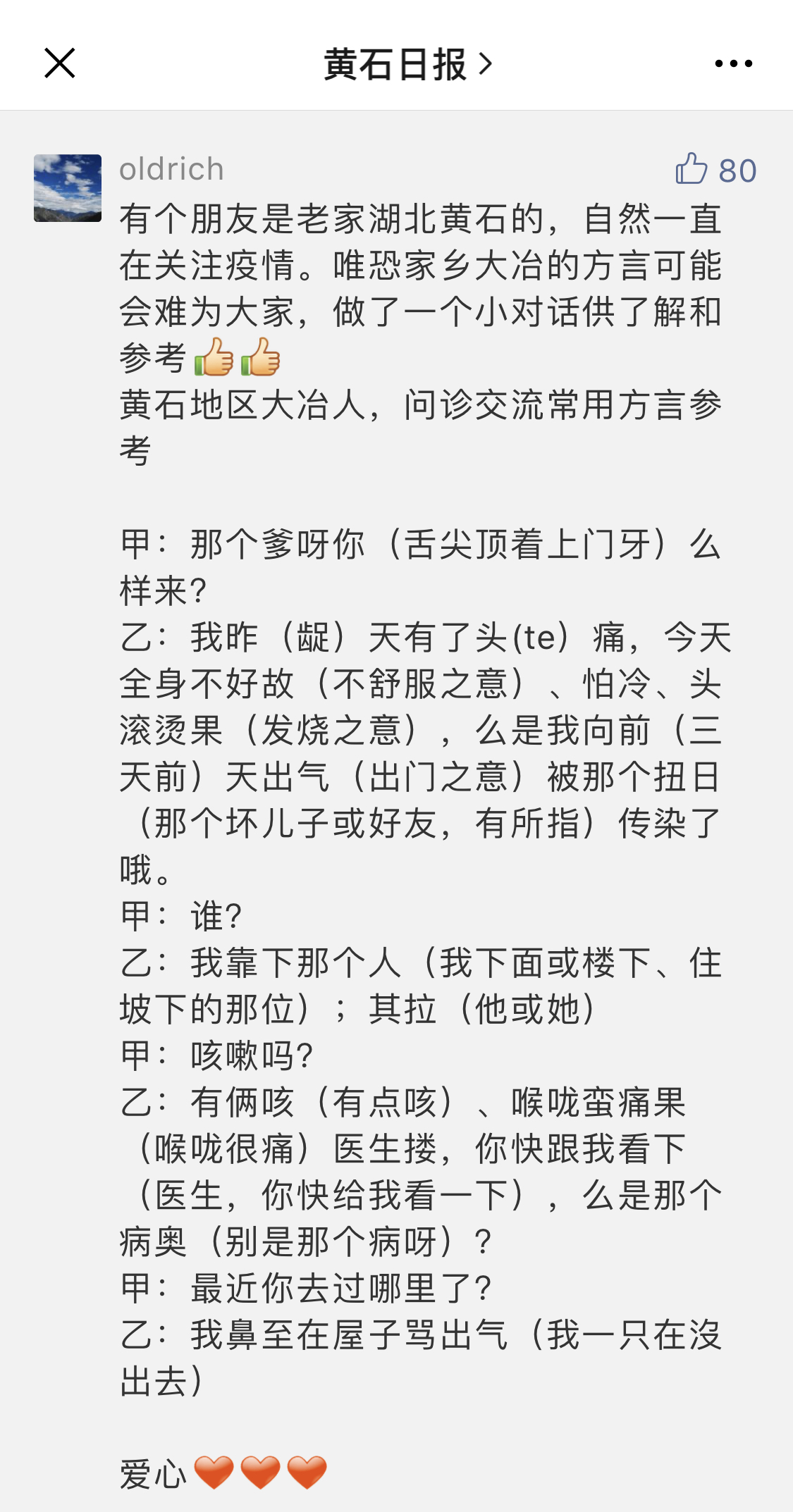Like oldrich's comment with the thumbs-up

click(691, 169)
